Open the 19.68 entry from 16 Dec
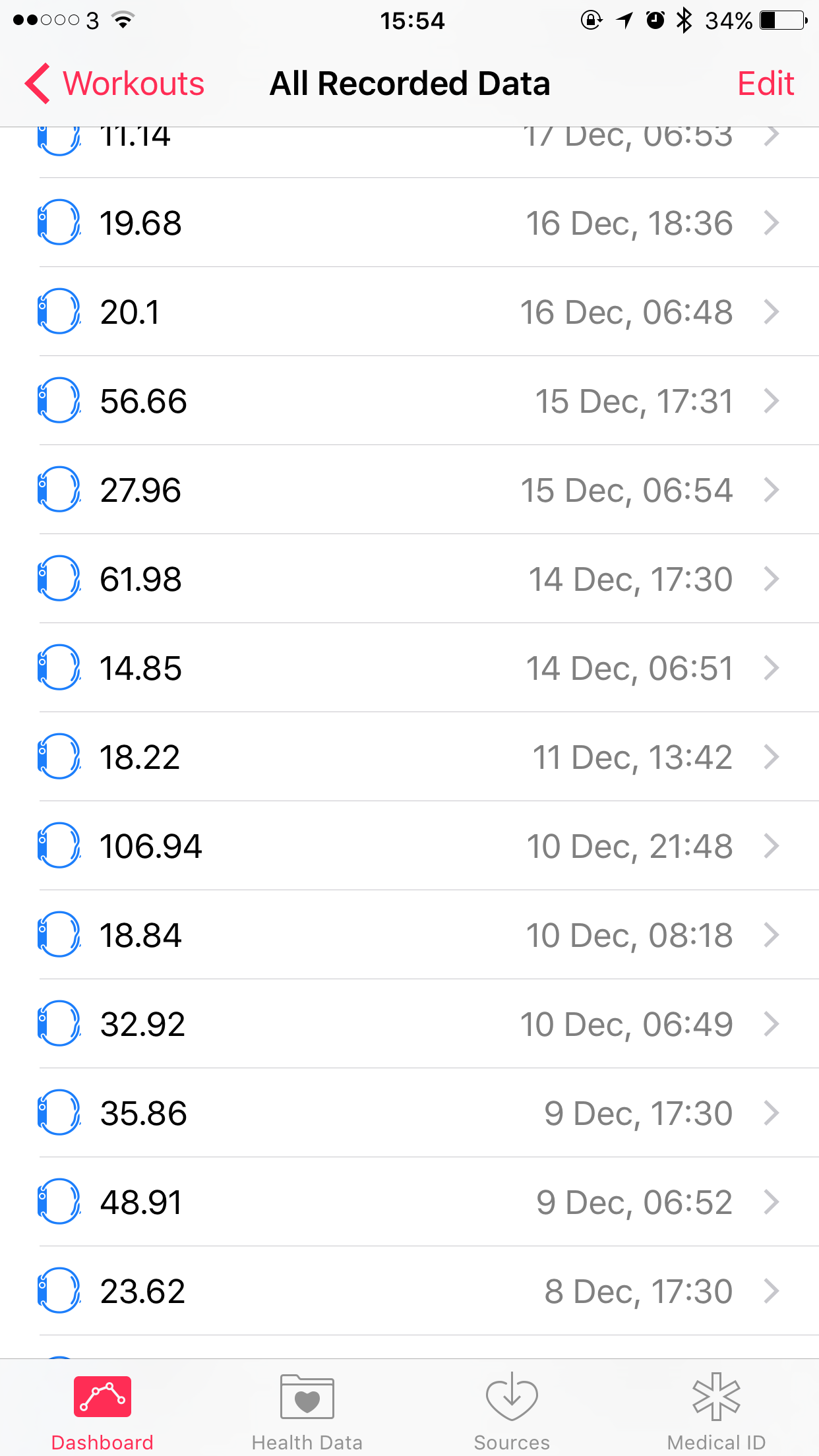The width and height of the screenshot is (819, 1456). [409, 223]
